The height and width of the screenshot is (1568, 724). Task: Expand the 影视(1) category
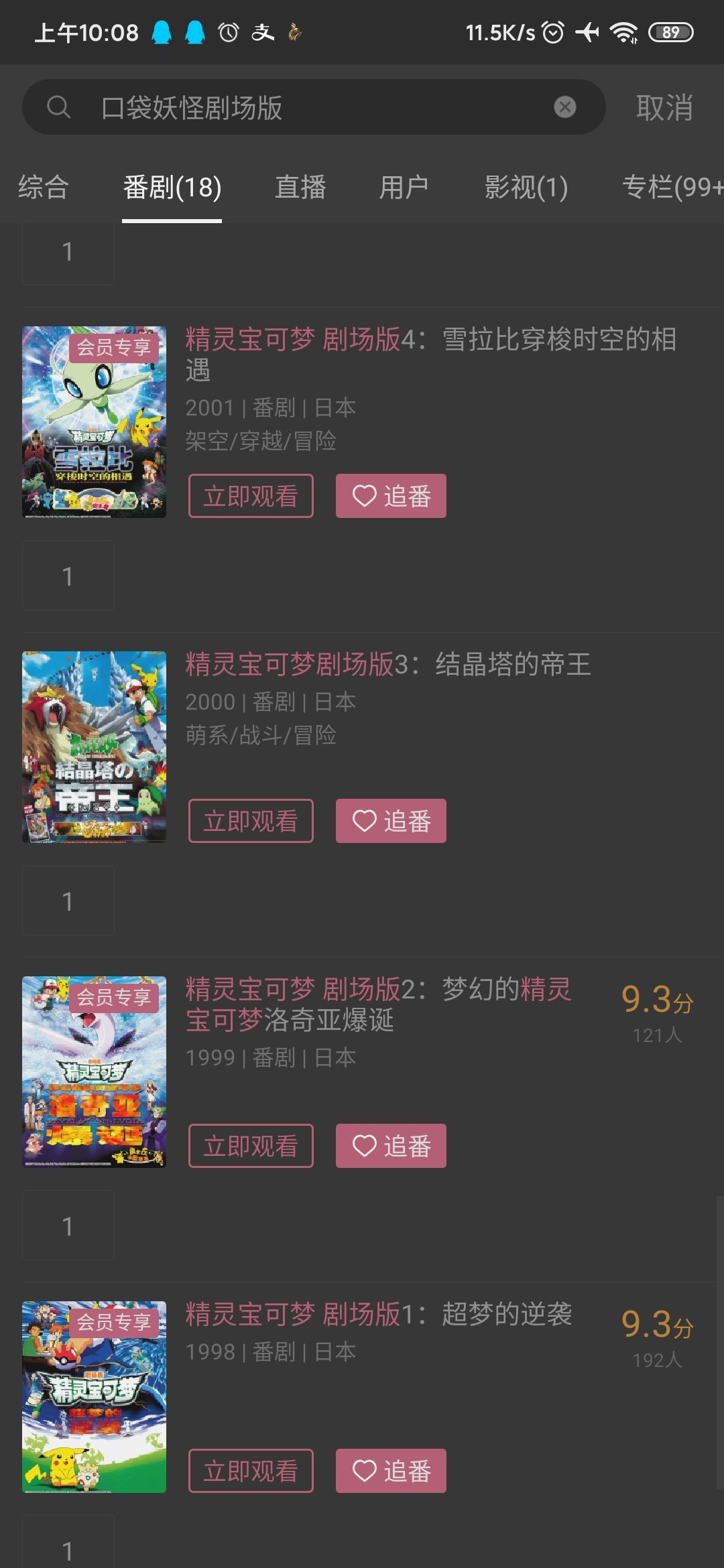point(526,188)
